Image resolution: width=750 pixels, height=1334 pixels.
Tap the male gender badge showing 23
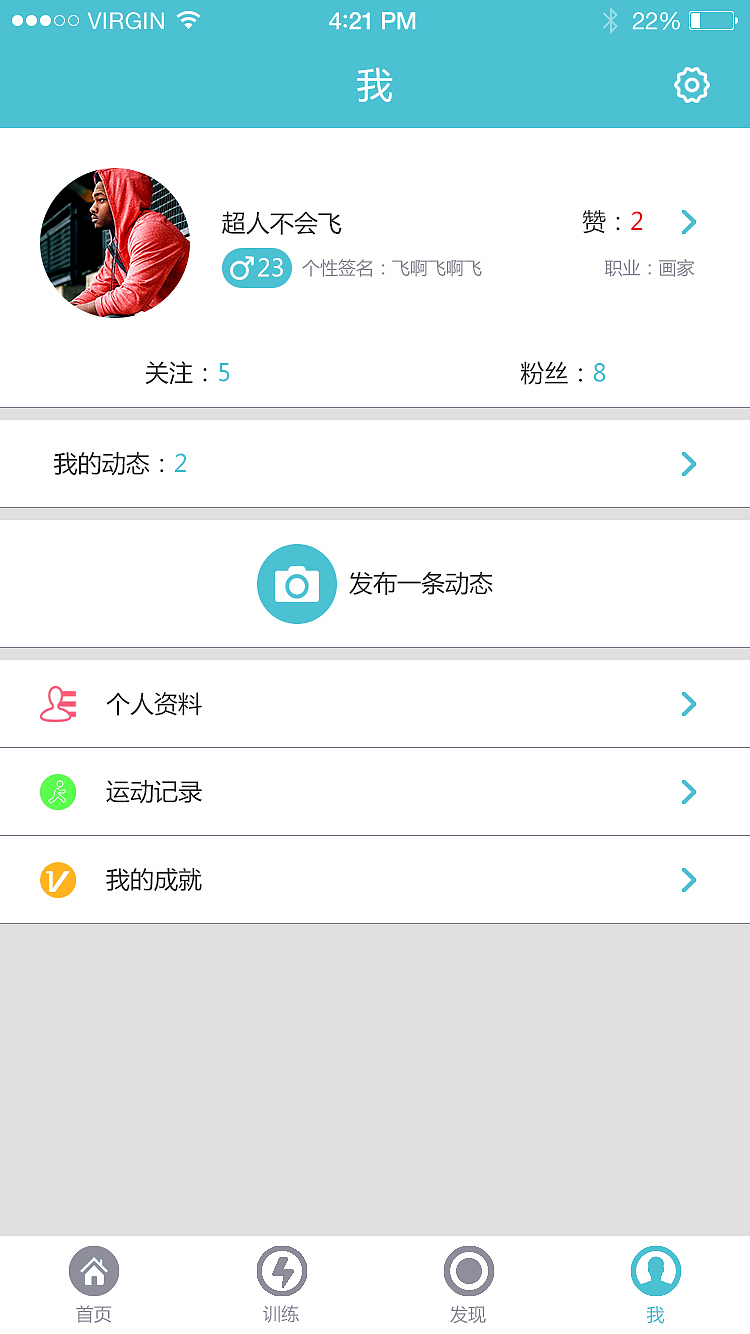click(256, 268)
